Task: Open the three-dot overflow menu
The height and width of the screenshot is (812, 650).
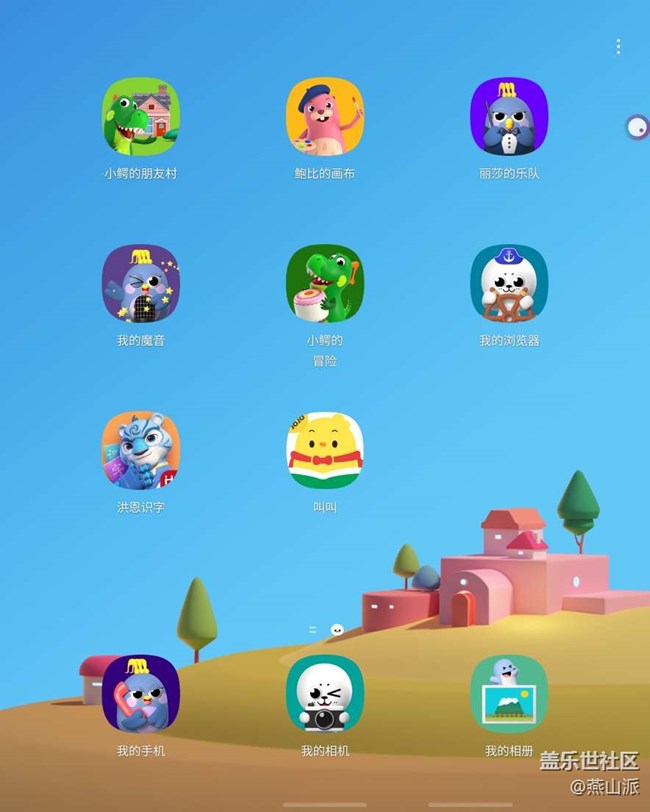Action: pos(618,47)
